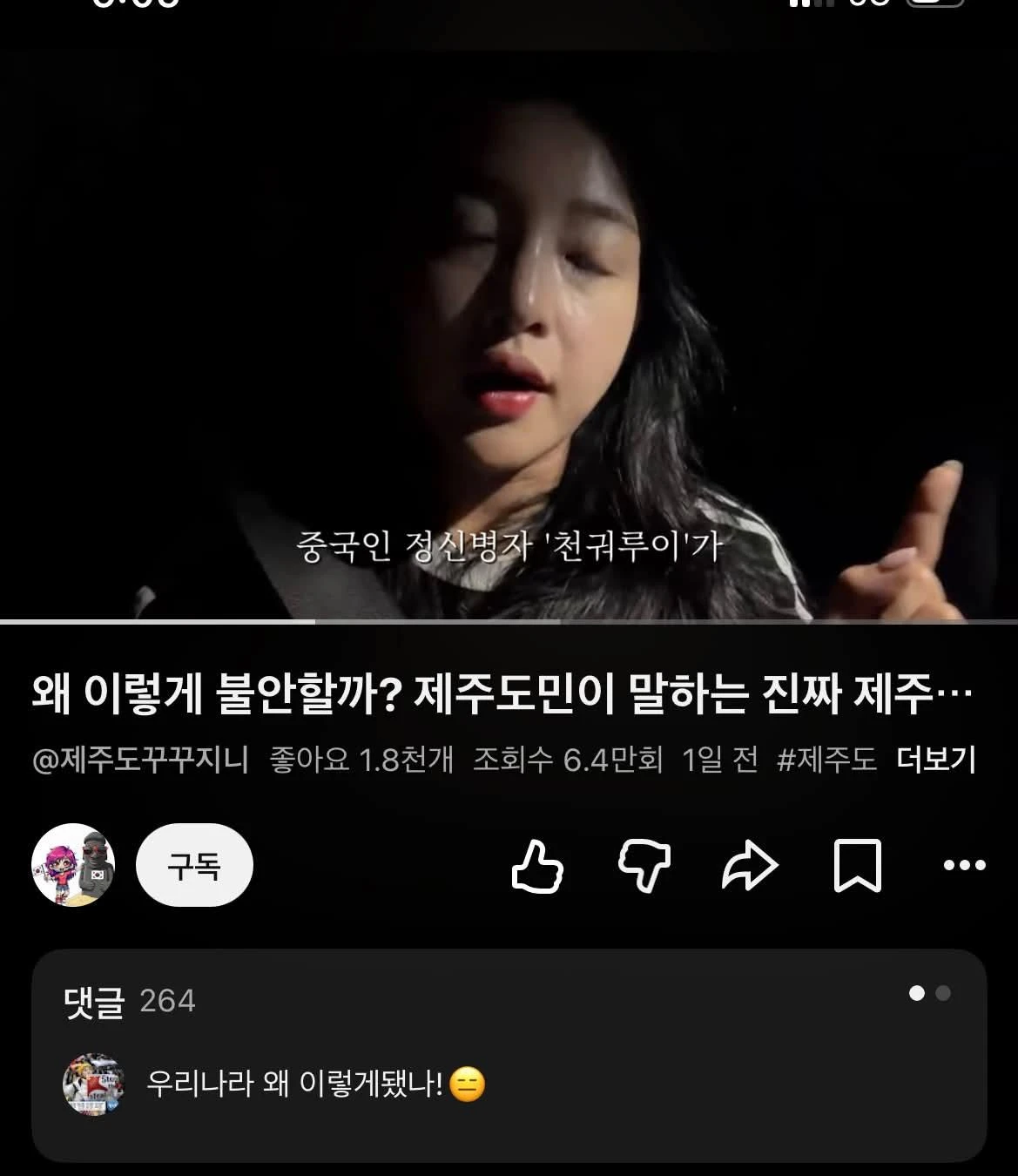The image size is (1018, 1176).
Task: Share this video
Action: coord(751,865)
